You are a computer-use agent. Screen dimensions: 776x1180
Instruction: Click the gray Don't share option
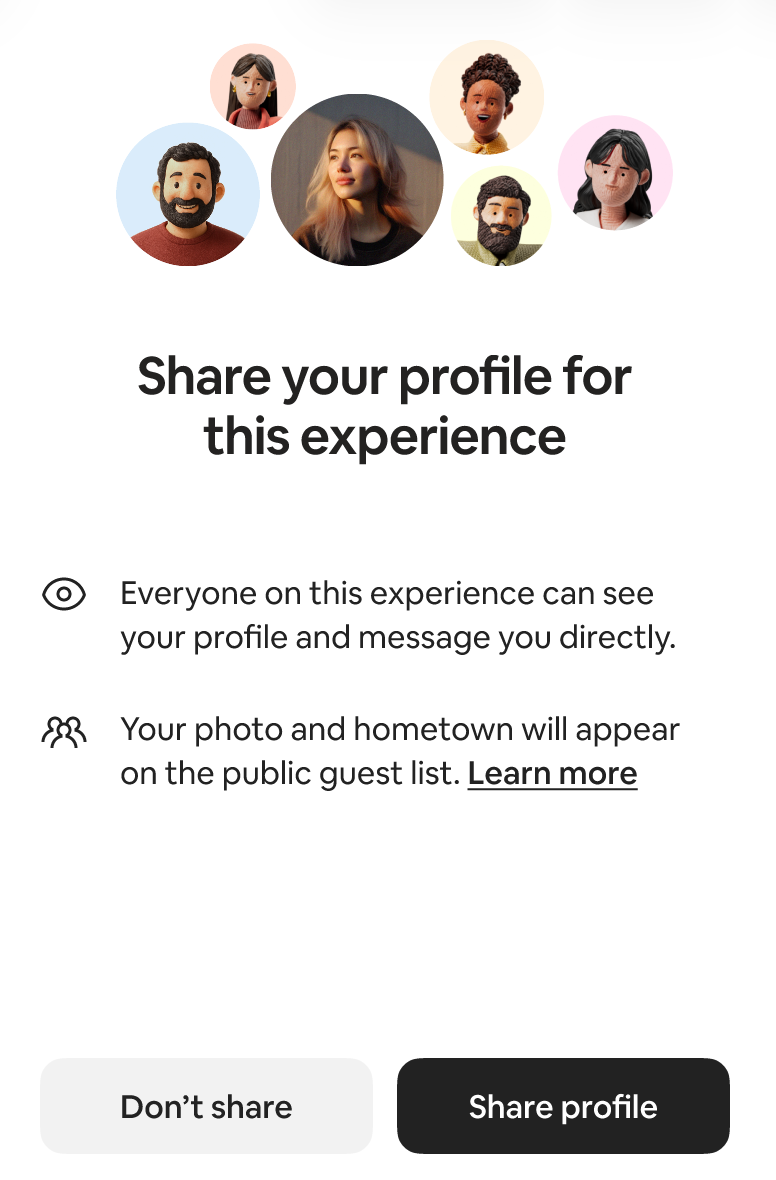[x=206, y=1106]
